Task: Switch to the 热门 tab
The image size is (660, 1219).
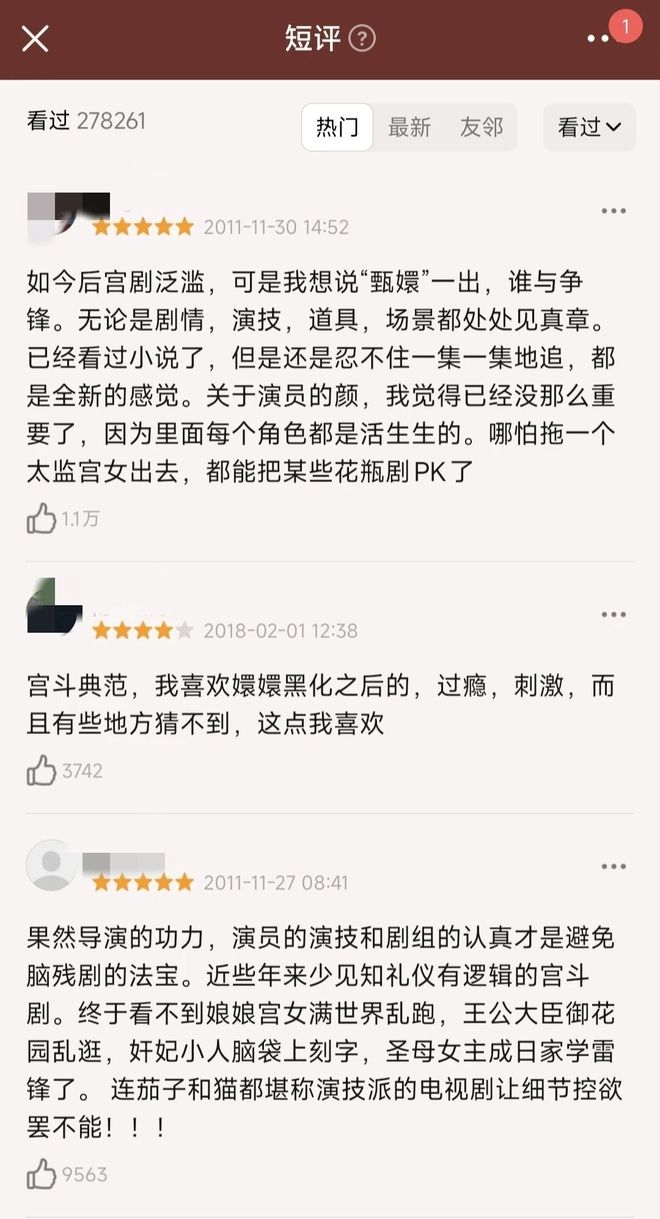Action: tap(337, 128)
